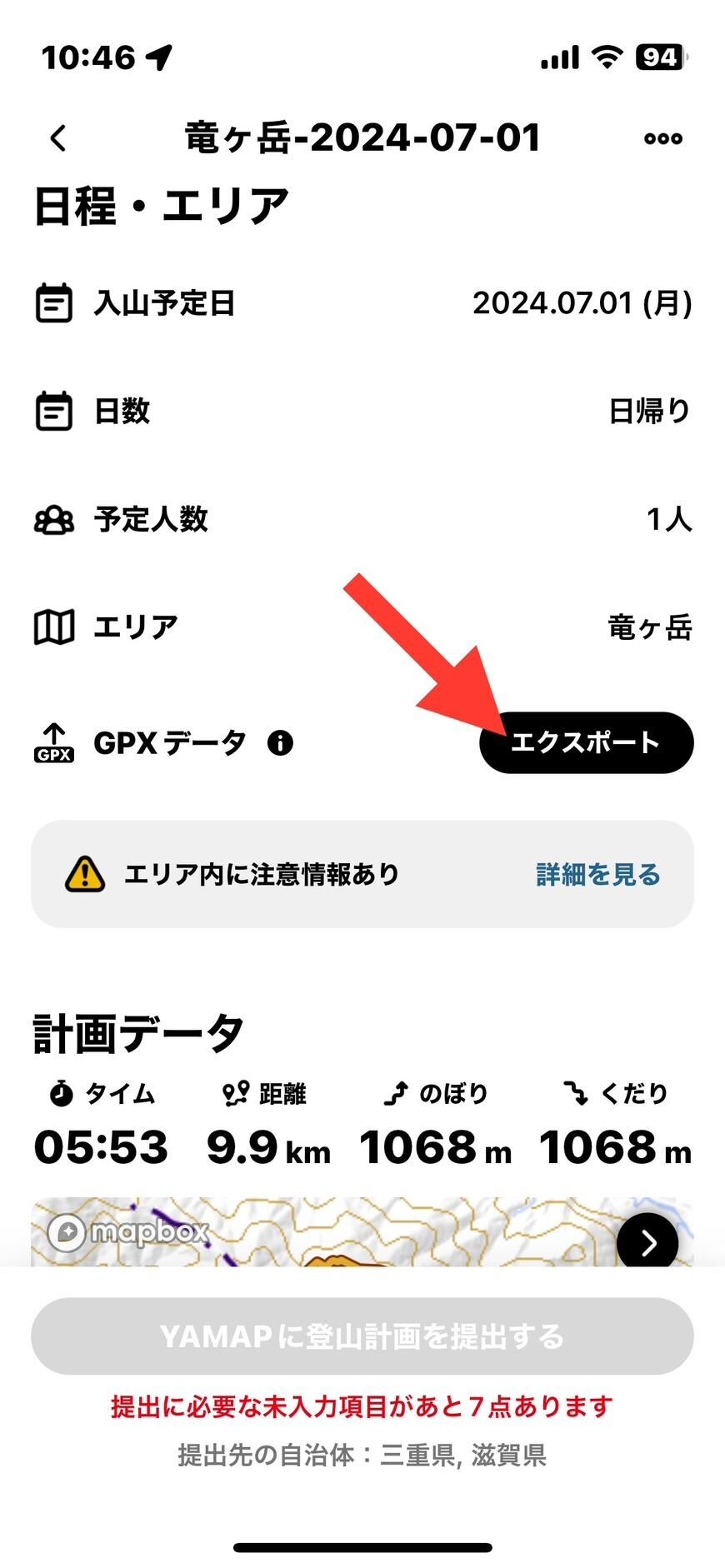725x1568 pixels.
Task: Tap the back chevron at top left
Action: (58, 137)
